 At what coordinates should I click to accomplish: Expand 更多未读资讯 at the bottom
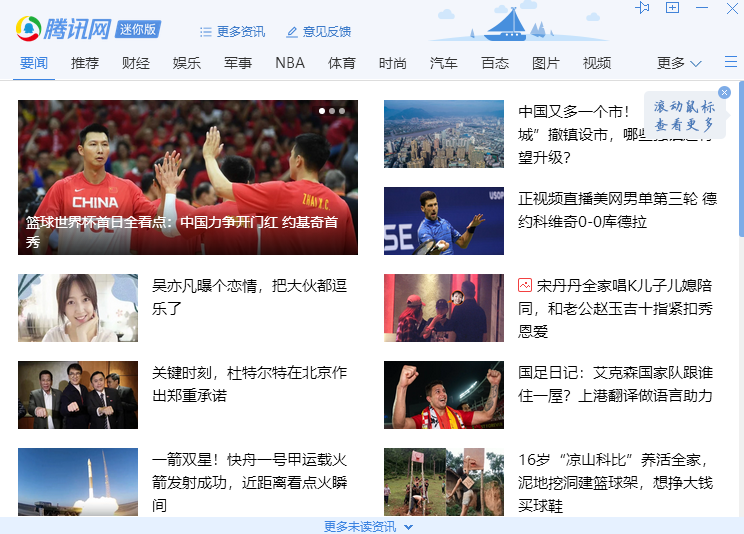[368, 526]
